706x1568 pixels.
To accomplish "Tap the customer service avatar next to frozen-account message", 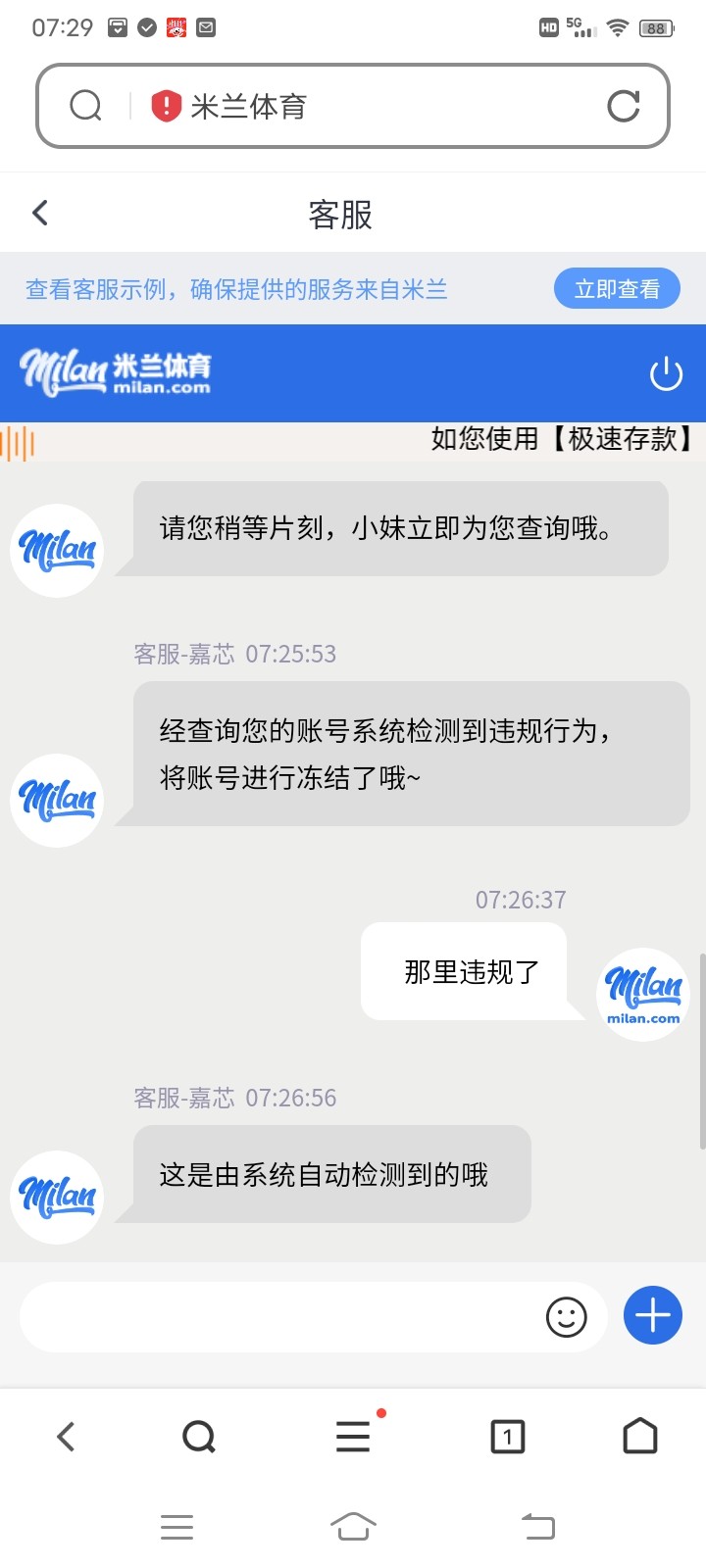I will tap(56, 800).
